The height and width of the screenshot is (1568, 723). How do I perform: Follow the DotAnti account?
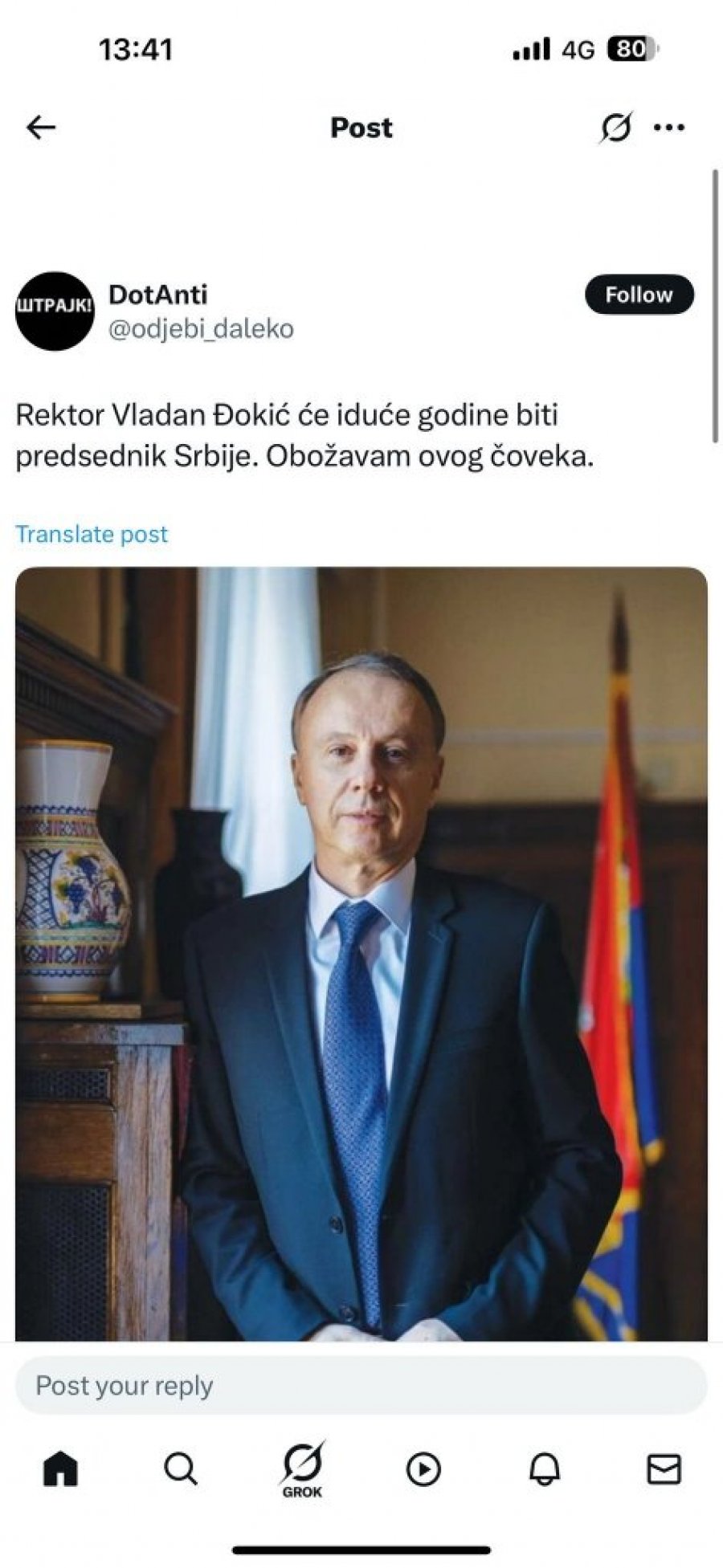coord(639,295)
